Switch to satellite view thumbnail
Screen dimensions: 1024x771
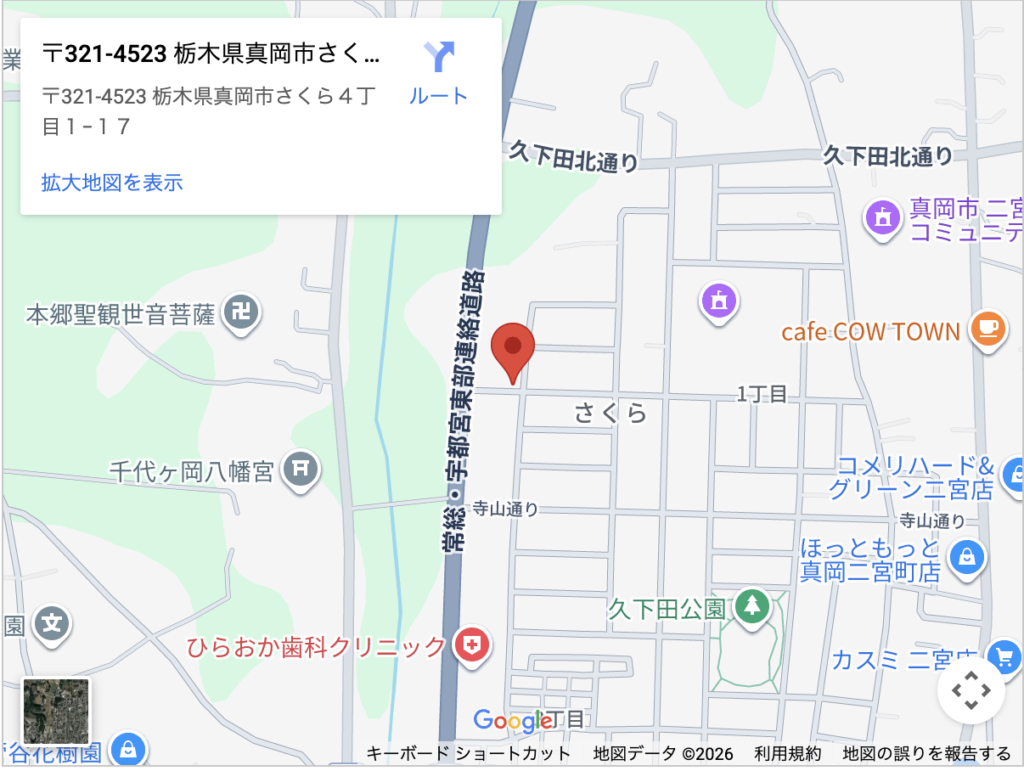56,711
